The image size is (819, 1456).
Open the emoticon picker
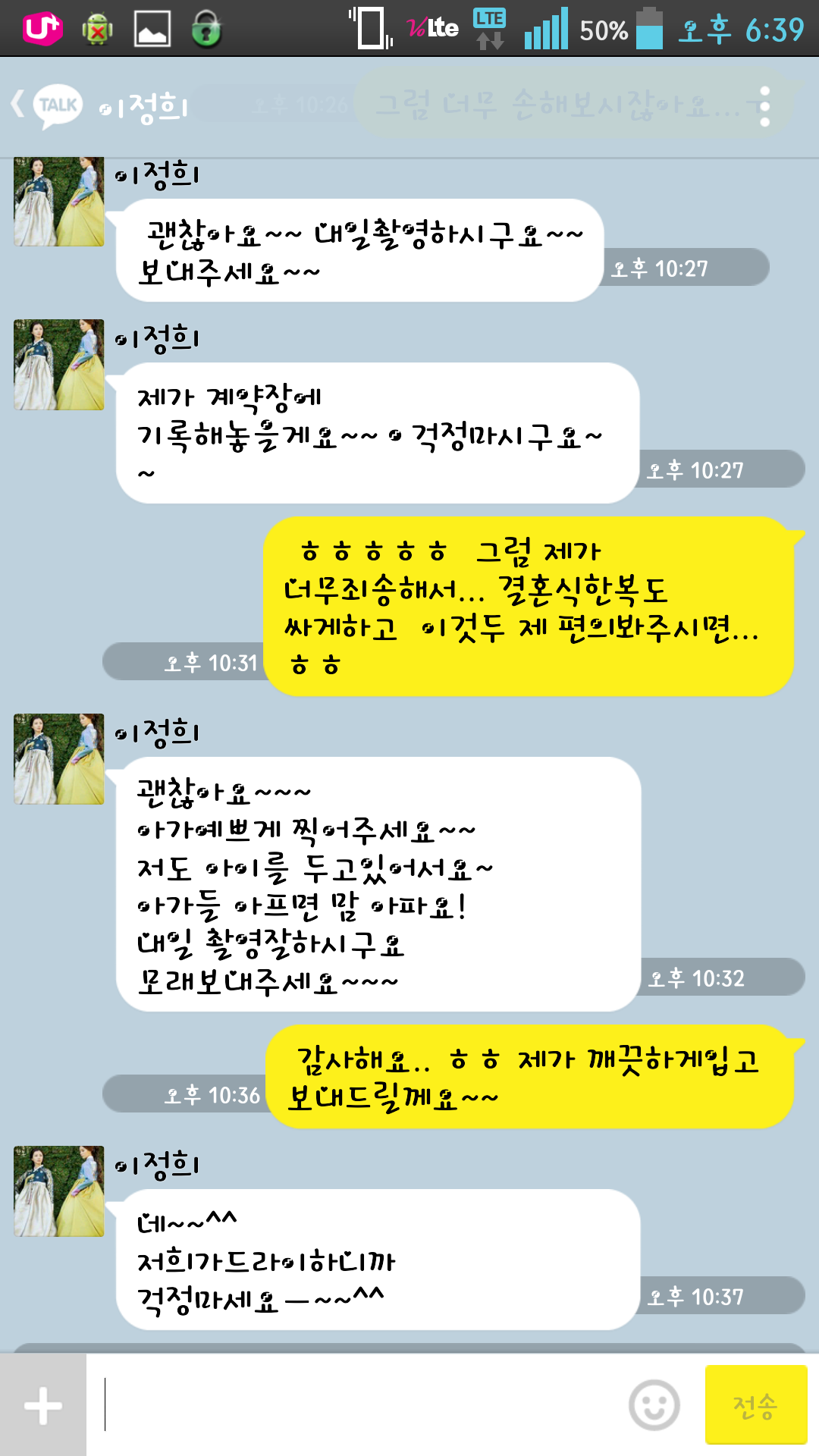click(654, 1404)
